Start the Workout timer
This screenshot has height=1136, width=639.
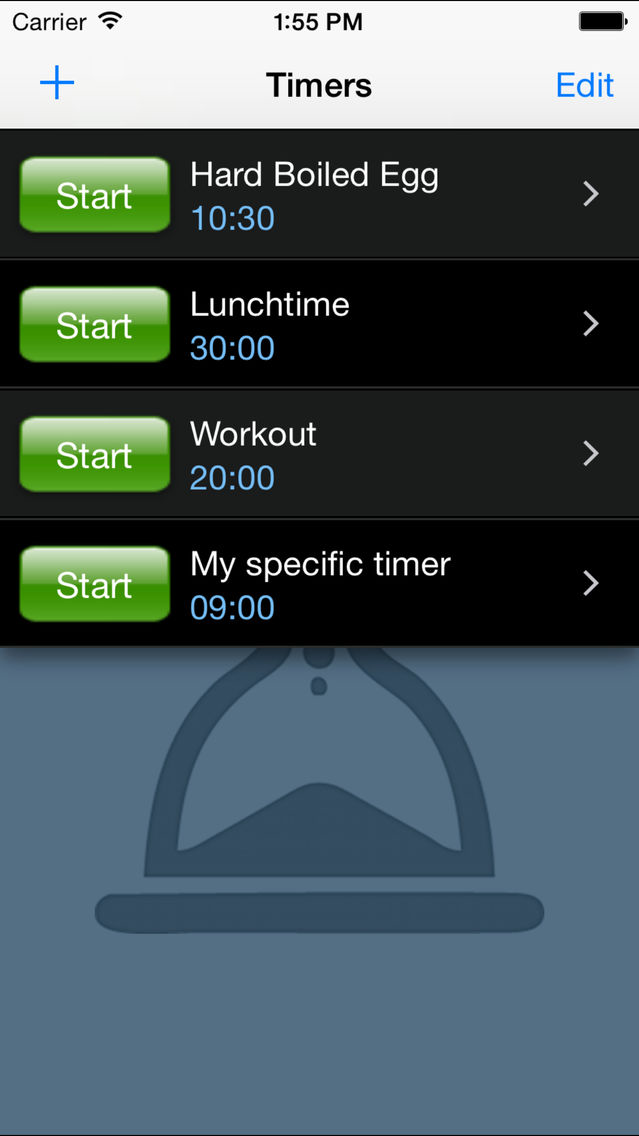(x=95, y=454)
